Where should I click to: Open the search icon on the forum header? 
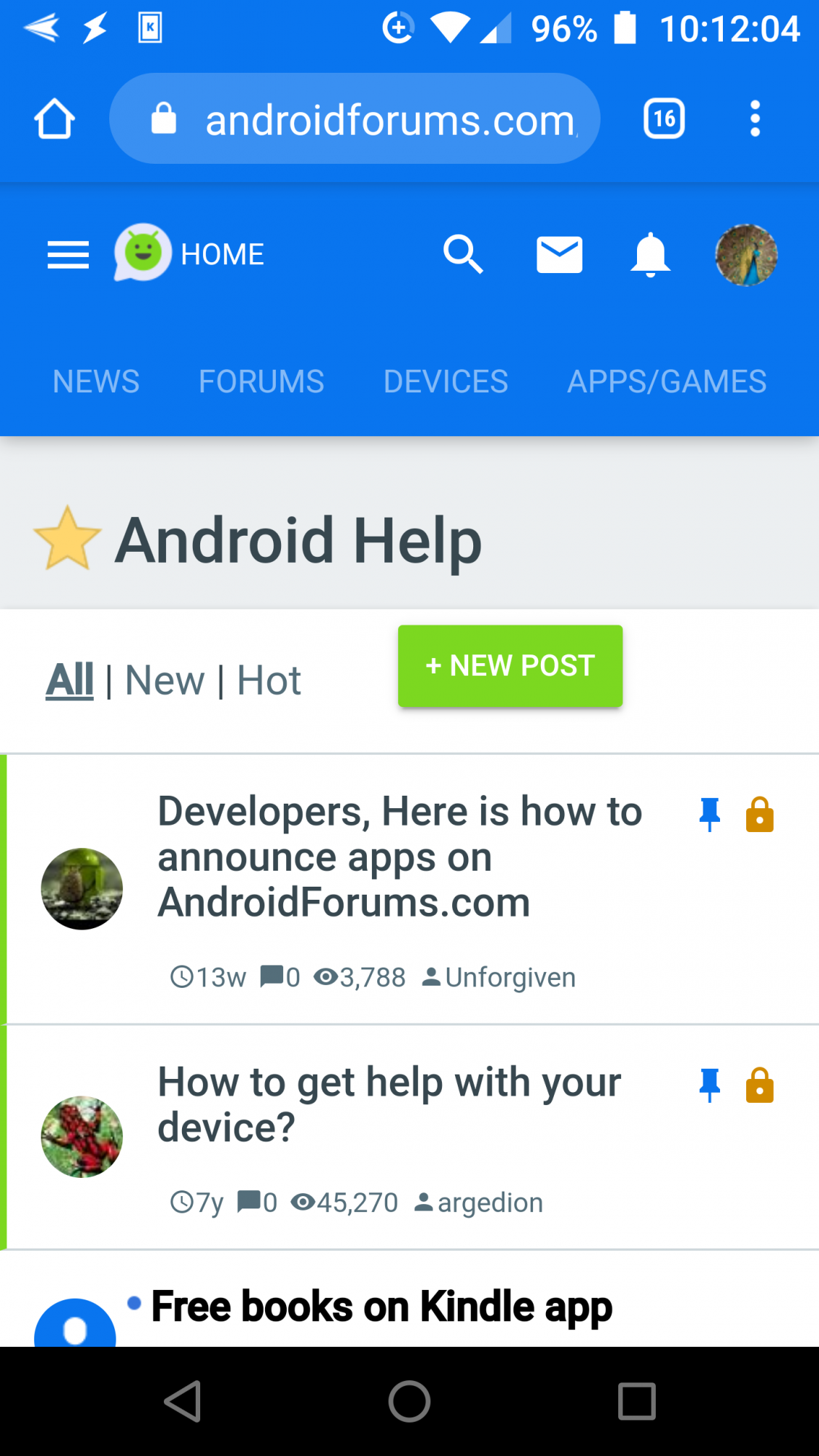pyautogui.click(x=463, y=254)
